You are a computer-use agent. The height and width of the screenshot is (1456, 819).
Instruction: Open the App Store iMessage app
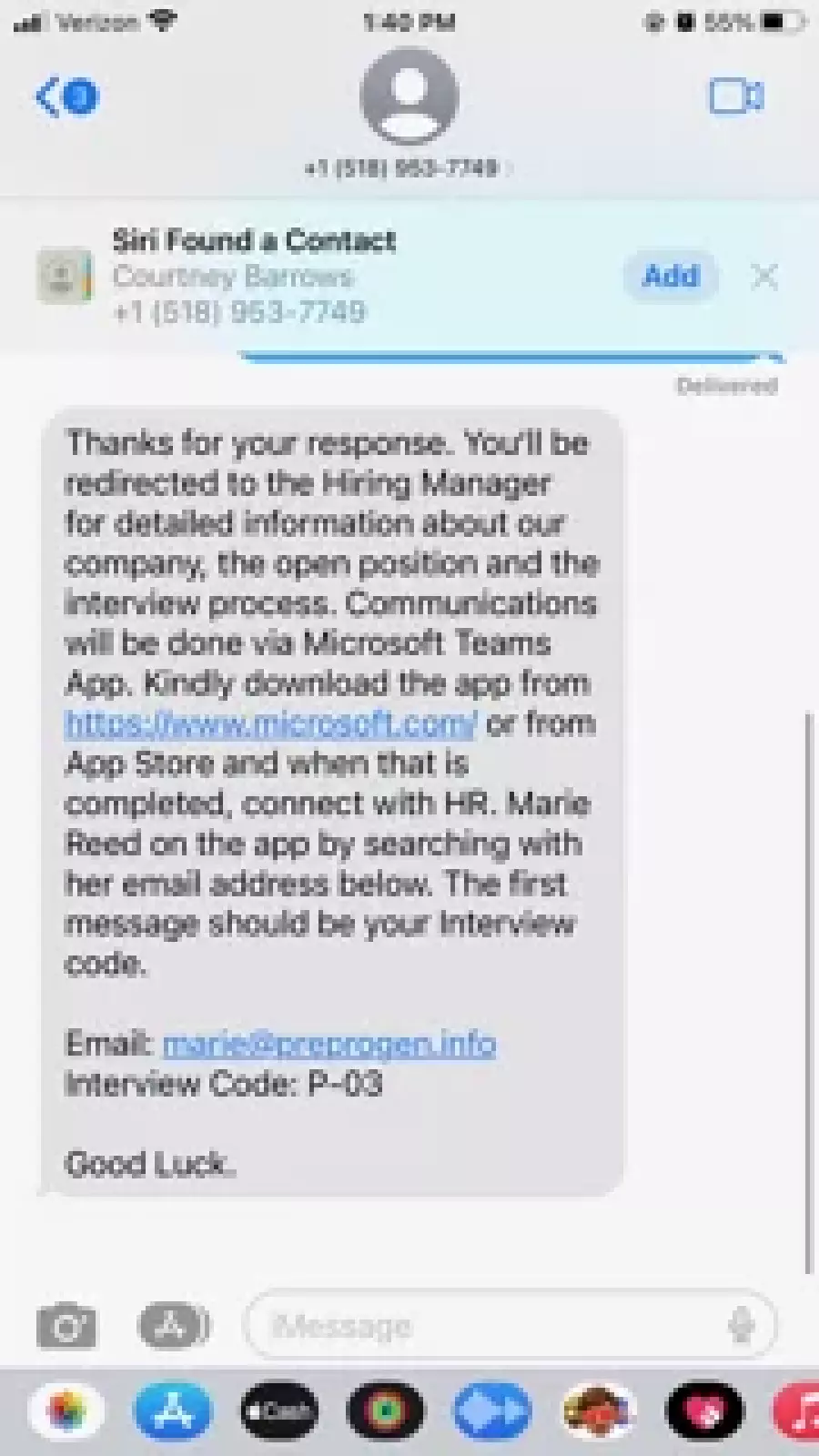point(173,1411)
